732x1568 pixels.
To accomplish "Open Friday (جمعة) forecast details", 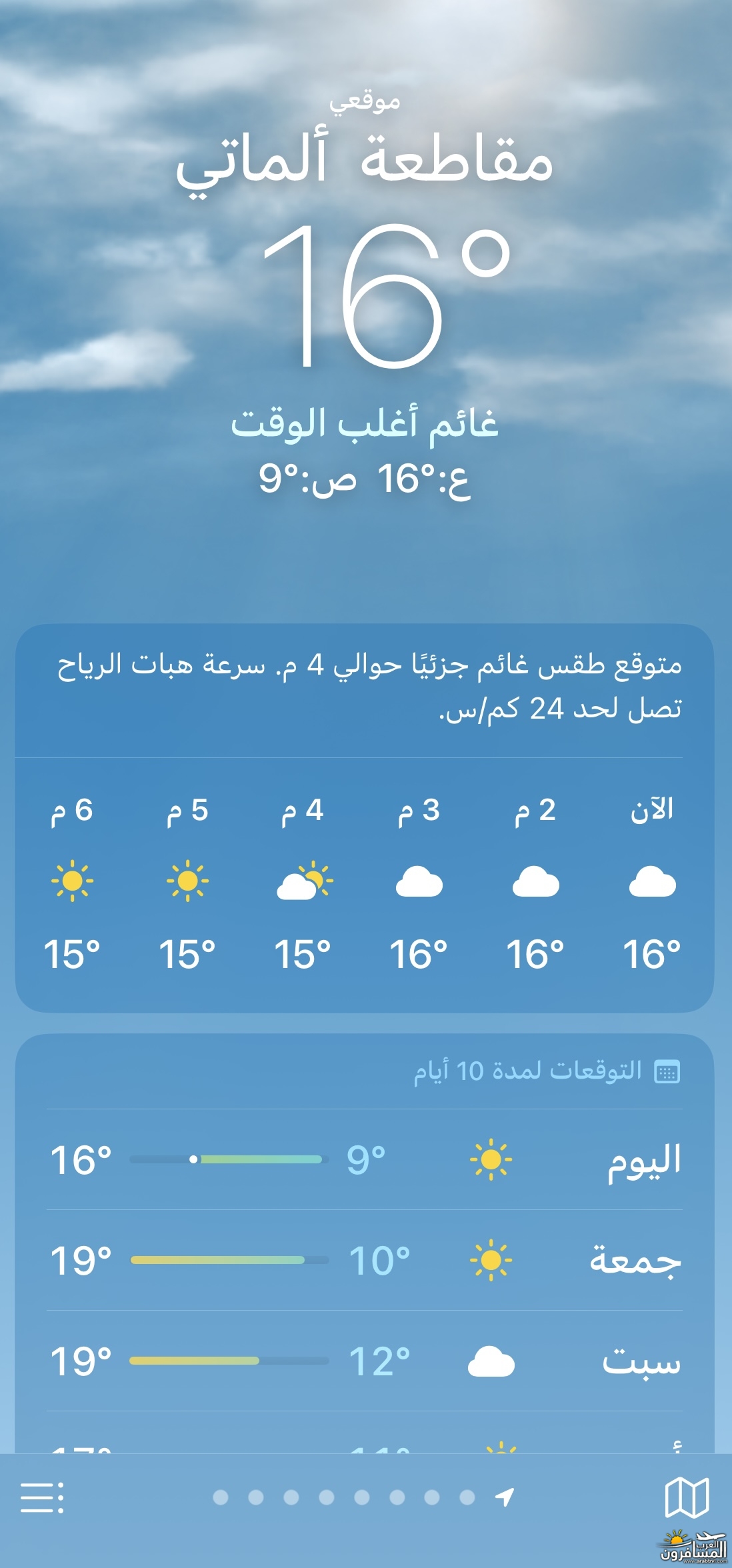I will [x=365, y=1260].
